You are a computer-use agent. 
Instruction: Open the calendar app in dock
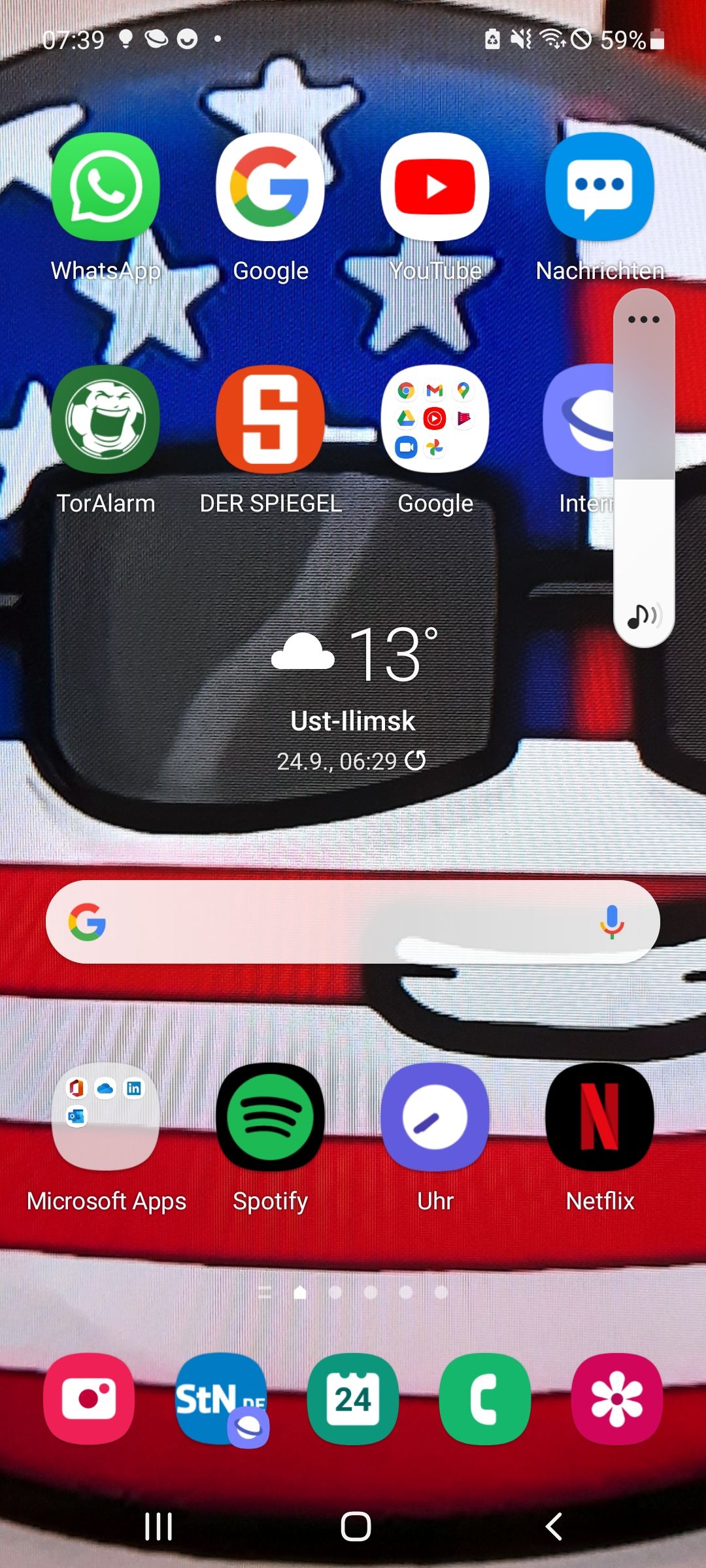click(353, 1398)
